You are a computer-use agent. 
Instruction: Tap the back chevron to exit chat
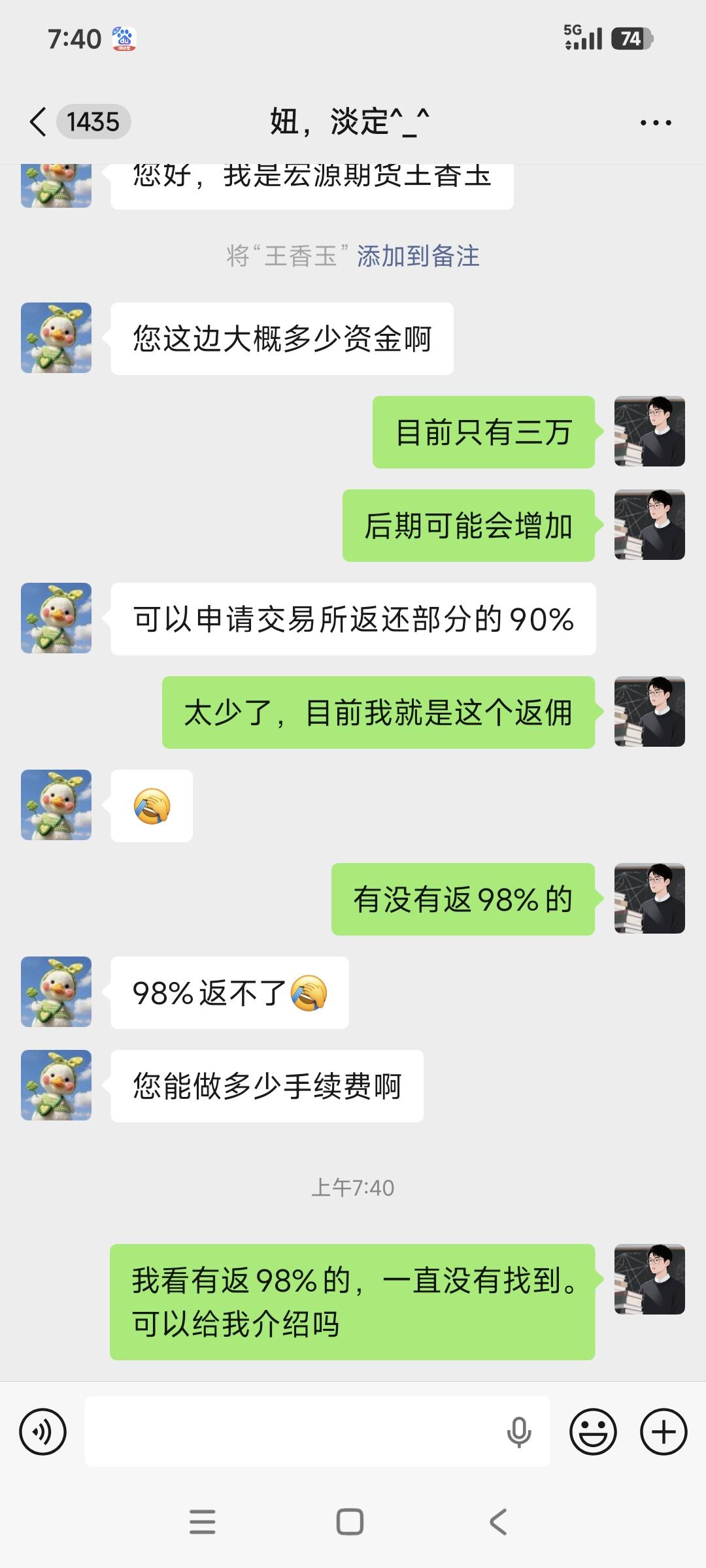coord(37,122)
